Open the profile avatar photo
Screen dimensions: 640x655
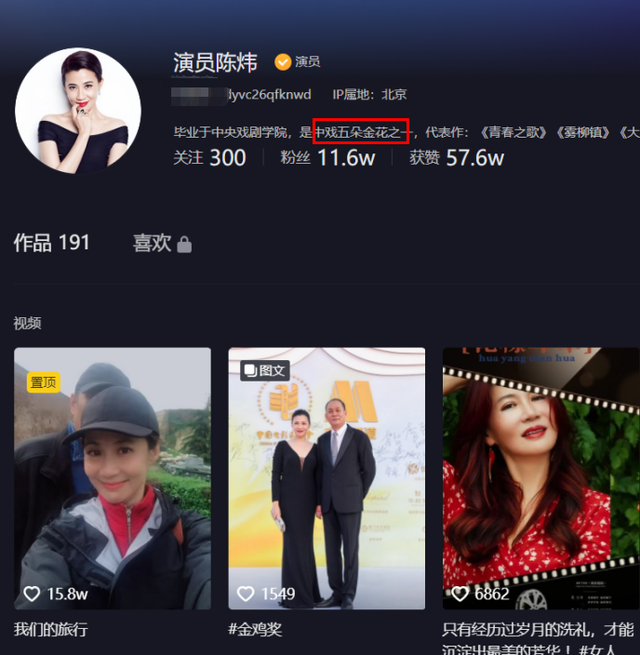78,110
